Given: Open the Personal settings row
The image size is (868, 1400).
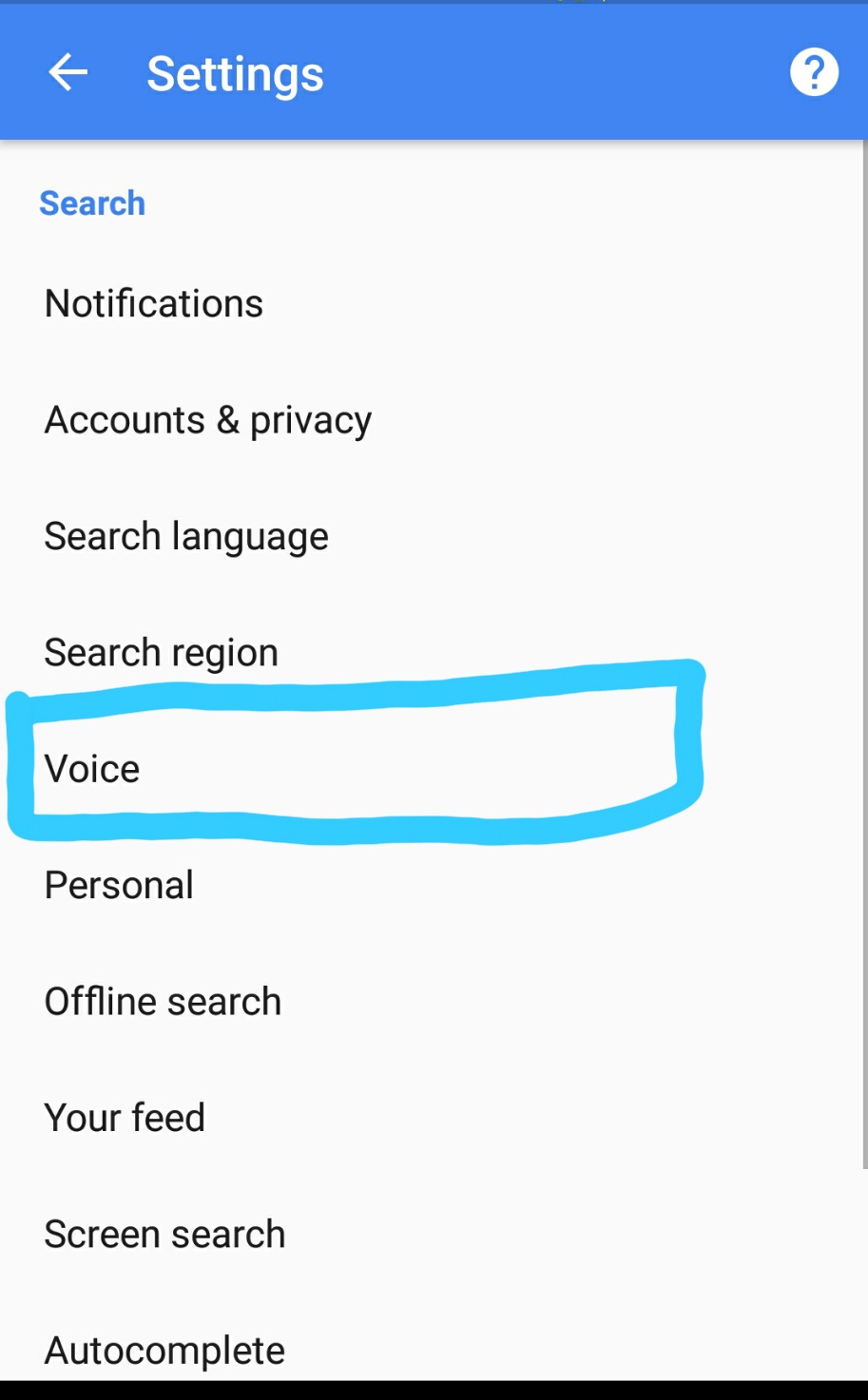Looking at the screenshot, I should click(x=119, y=886).
